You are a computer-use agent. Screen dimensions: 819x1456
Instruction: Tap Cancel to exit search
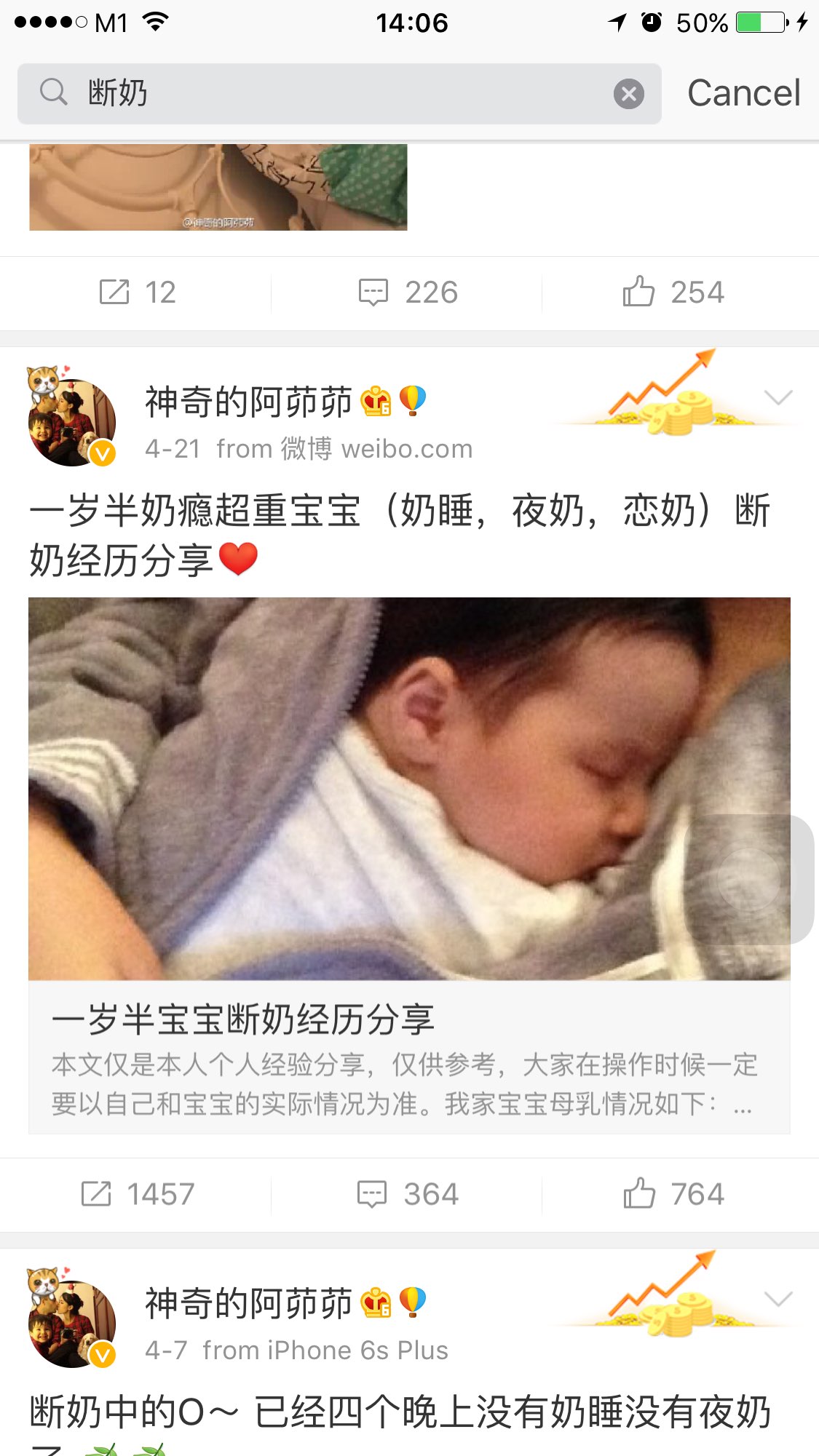coord(743,93)
